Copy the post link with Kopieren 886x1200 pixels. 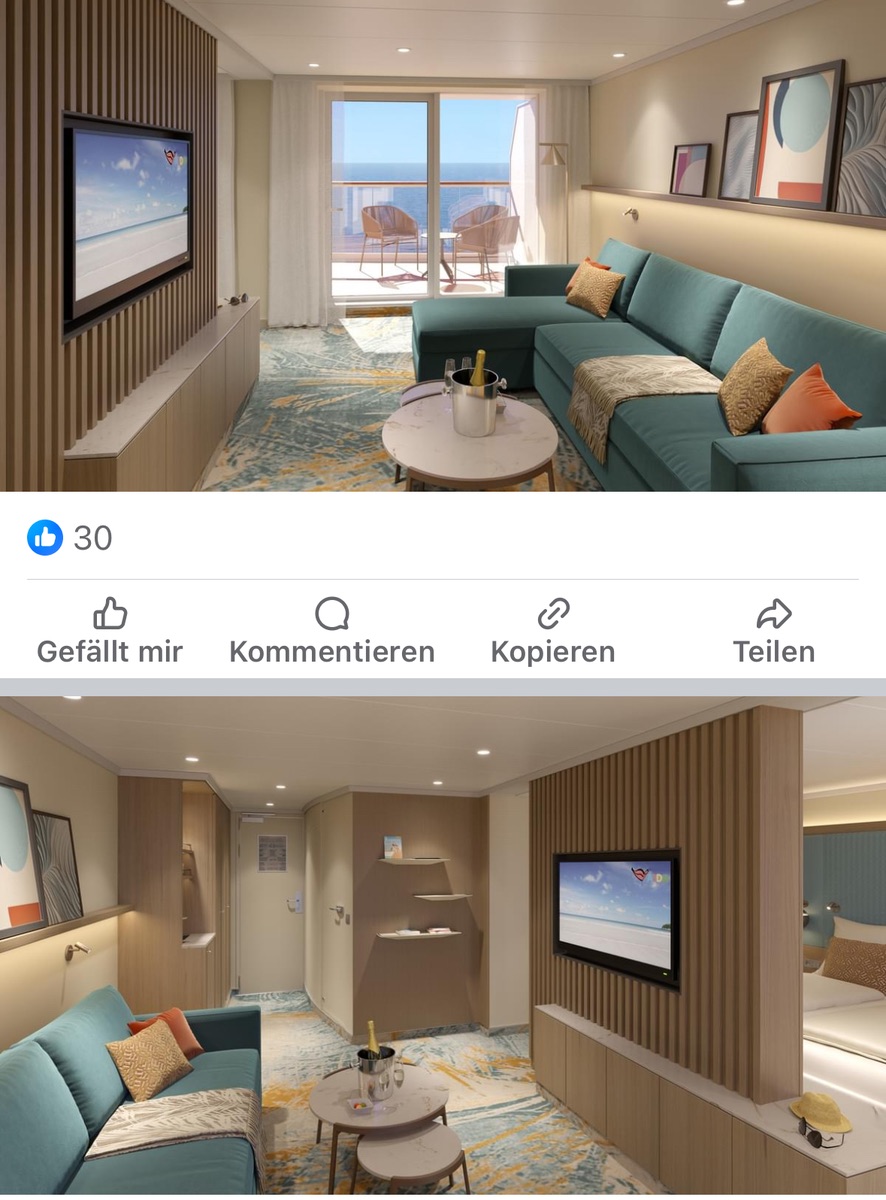[553, 633]
